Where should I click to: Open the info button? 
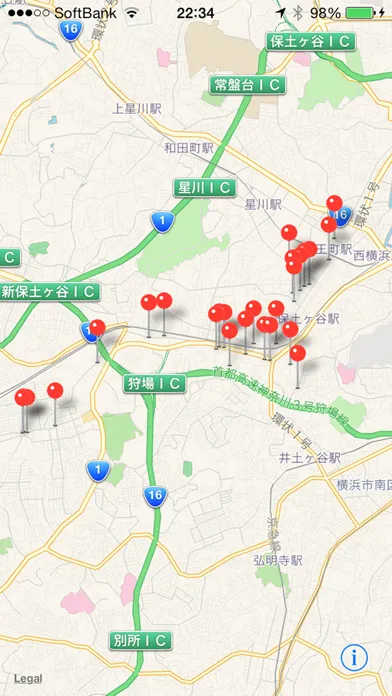pyautogui.click(x=354, y=657)
